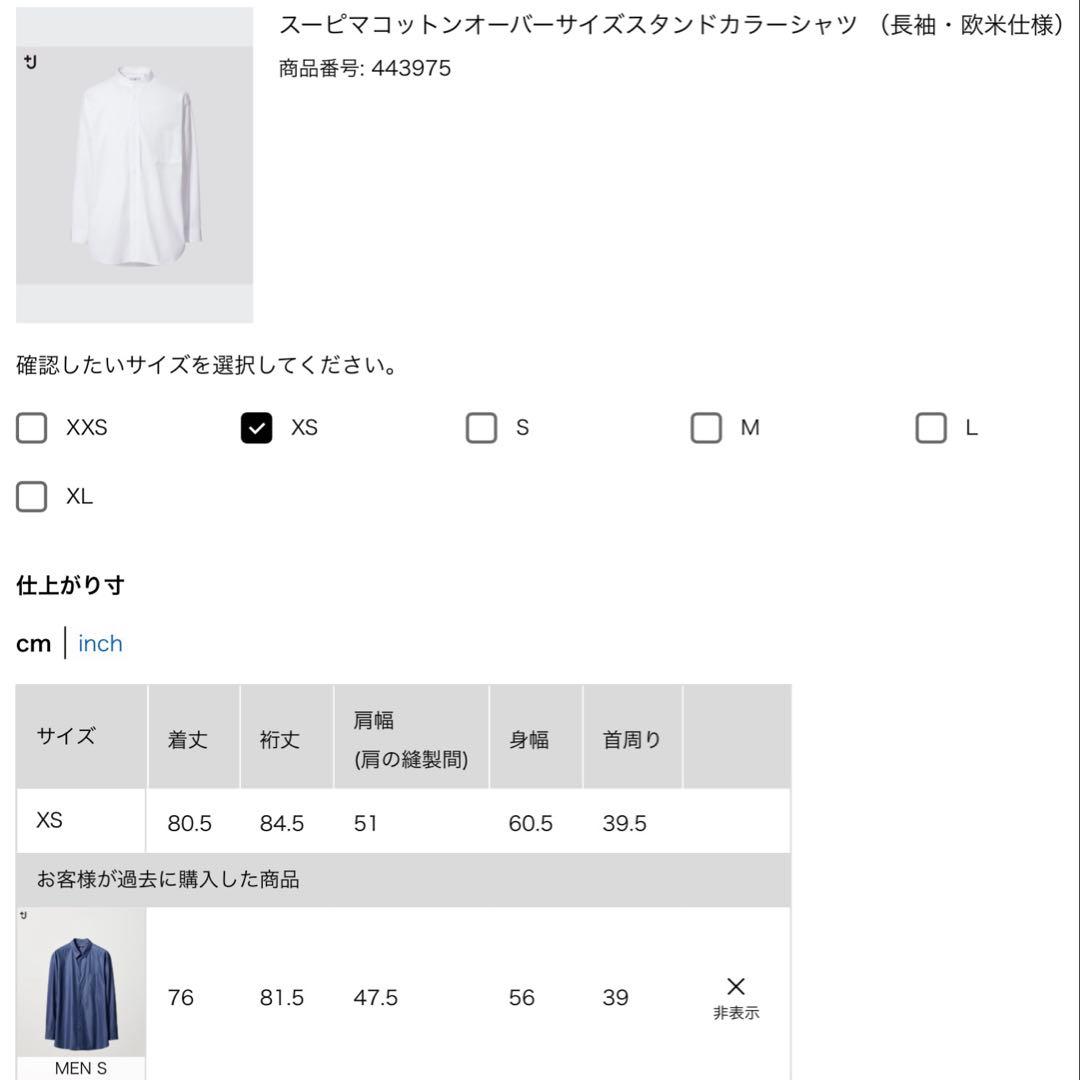Image resolution: width=1080 pixels, height=1080 pixels.
Task: Hide the past purchase with 非表示
Action: (x=736, y=998)
